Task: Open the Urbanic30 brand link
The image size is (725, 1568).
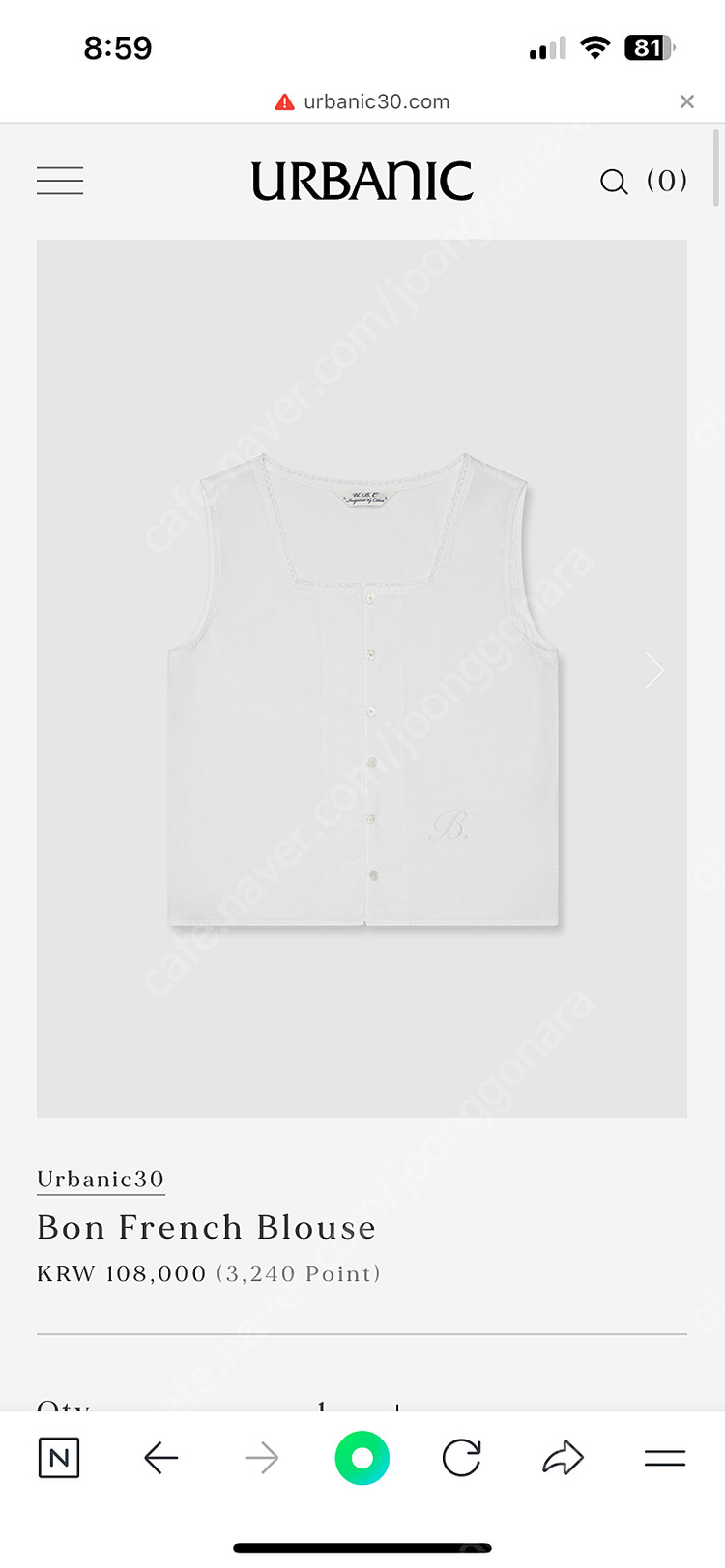Action: point(101,1179)
